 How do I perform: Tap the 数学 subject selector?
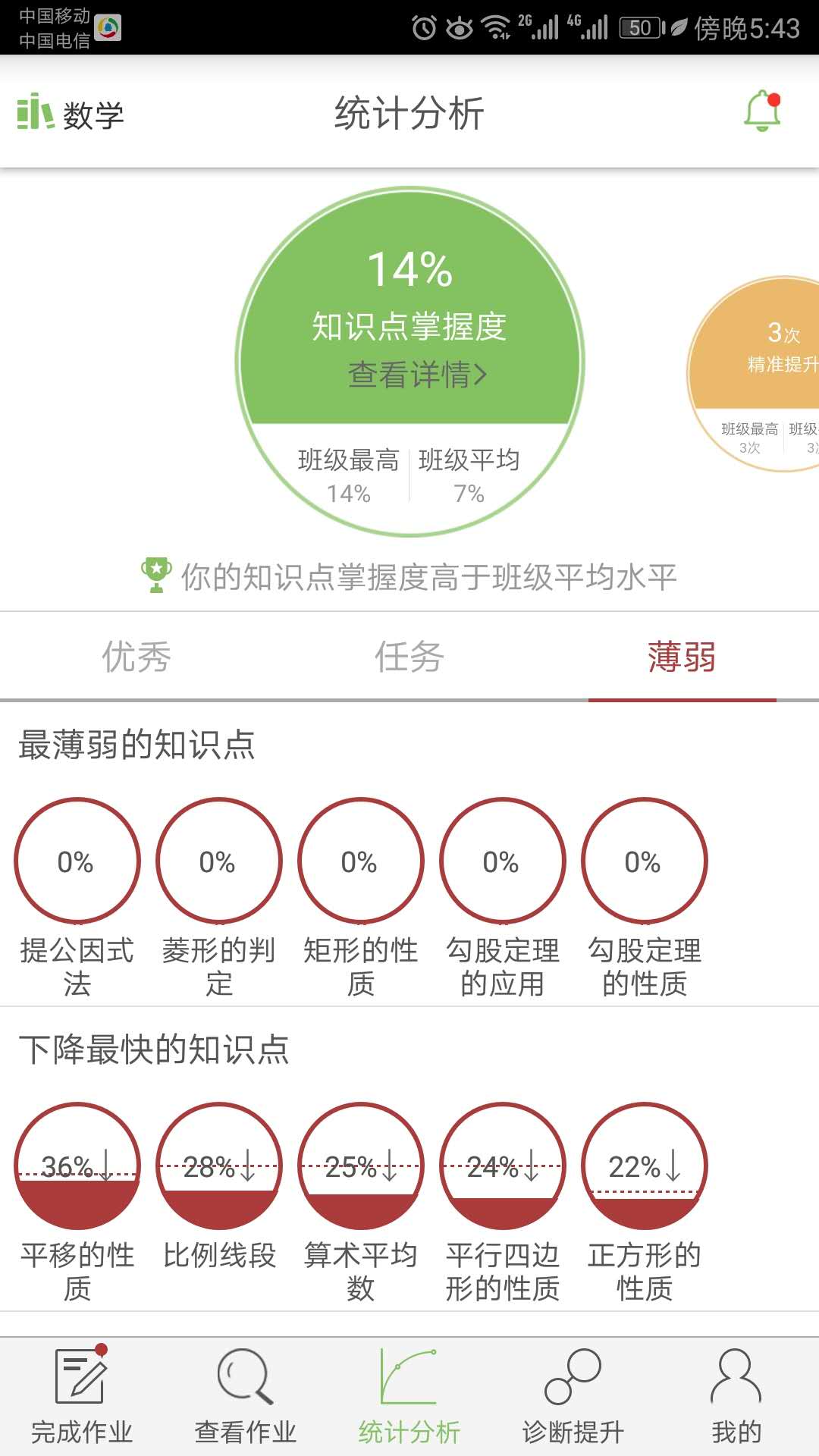point(71,114)
